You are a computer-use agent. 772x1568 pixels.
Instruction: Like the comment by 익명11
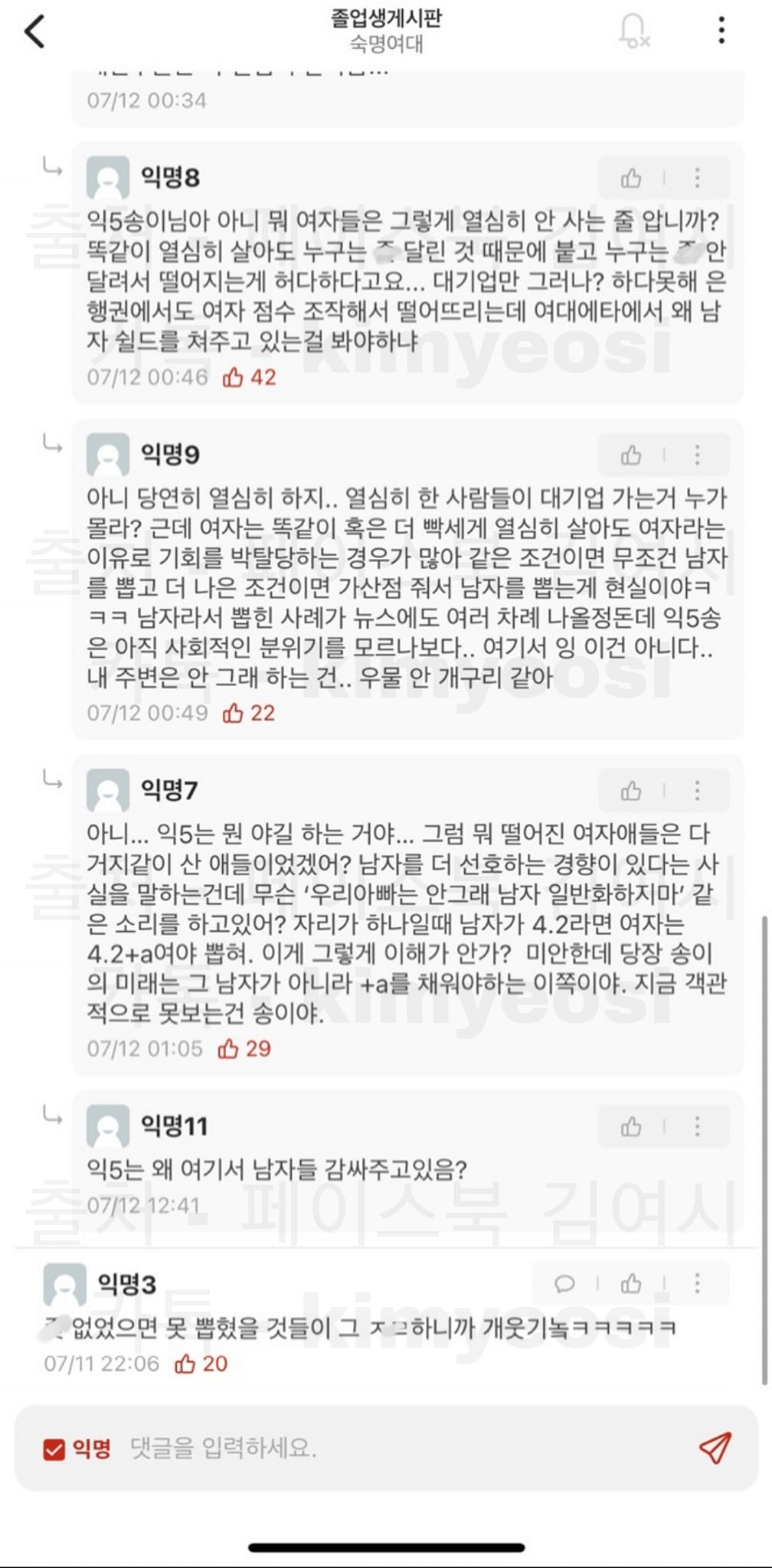click(x=631, y=1127)
